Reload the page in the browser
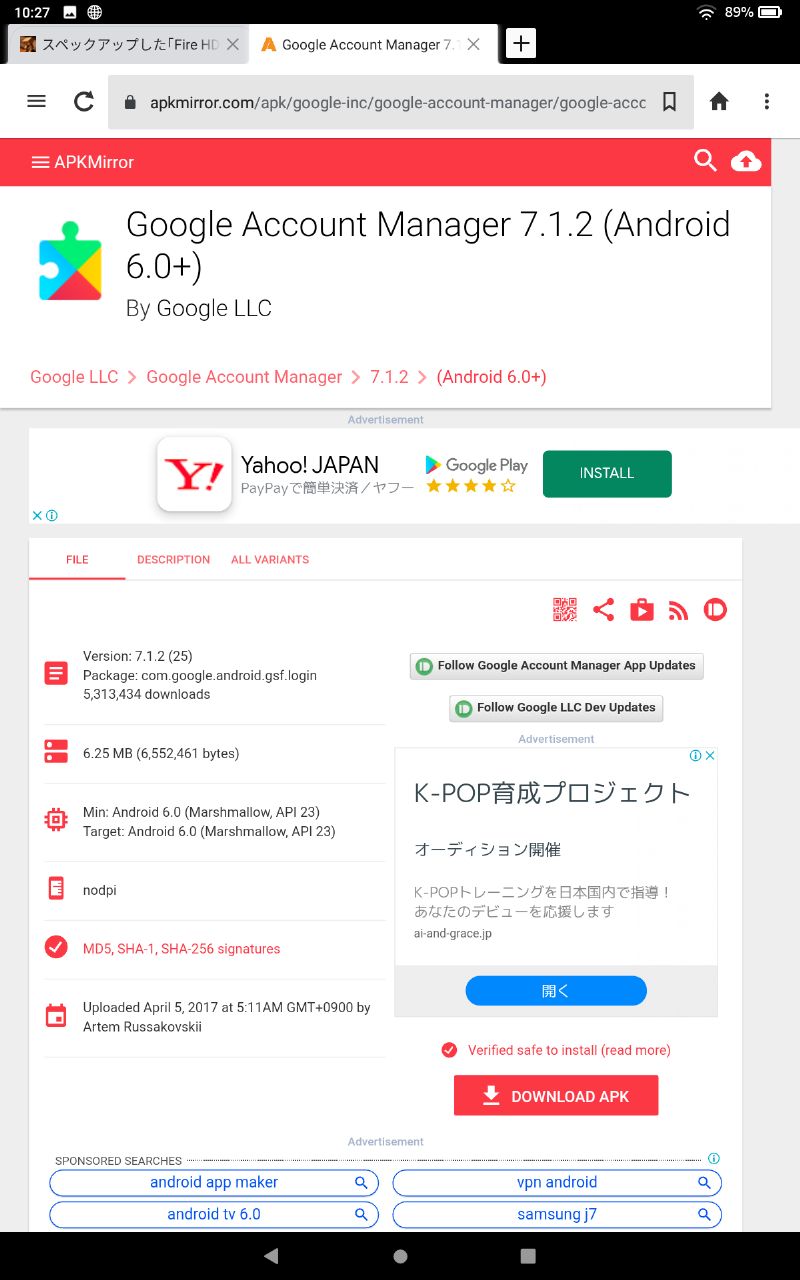The image size is (800, 1280). [x=84, y=101]
